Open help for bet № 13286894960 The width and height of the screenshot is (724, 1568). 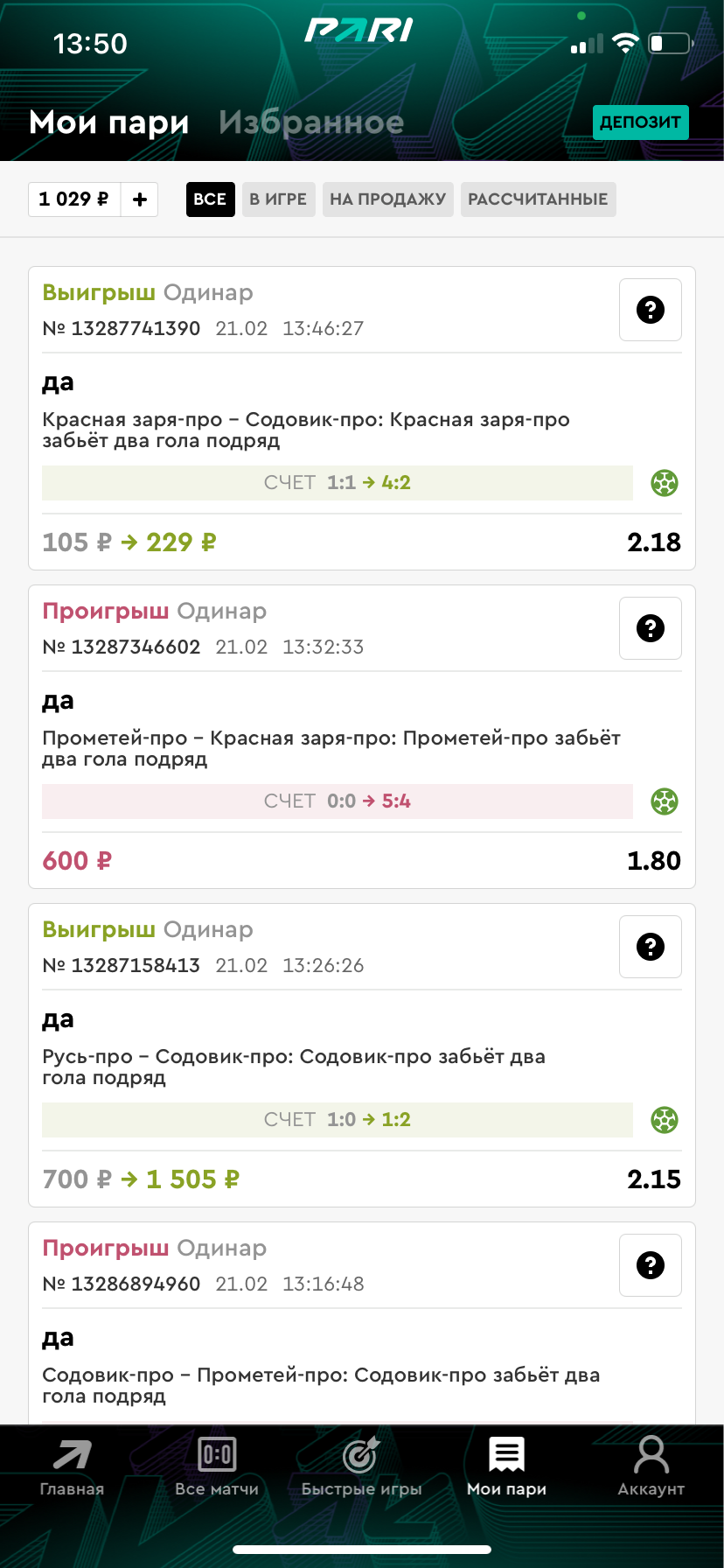click(x=650, y=1265)
